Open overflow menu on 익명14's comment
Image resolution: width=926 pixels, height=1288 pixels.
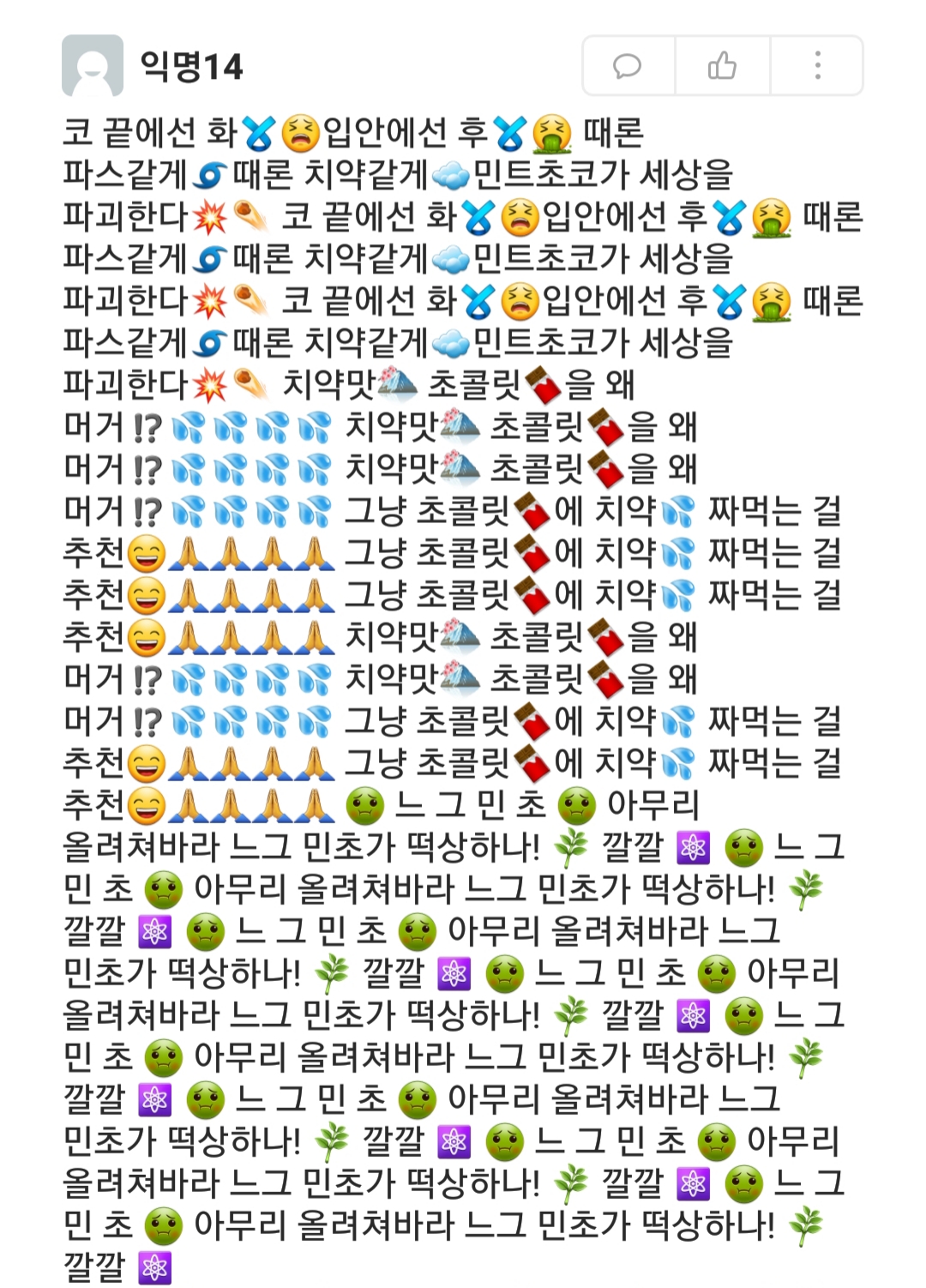817,66
